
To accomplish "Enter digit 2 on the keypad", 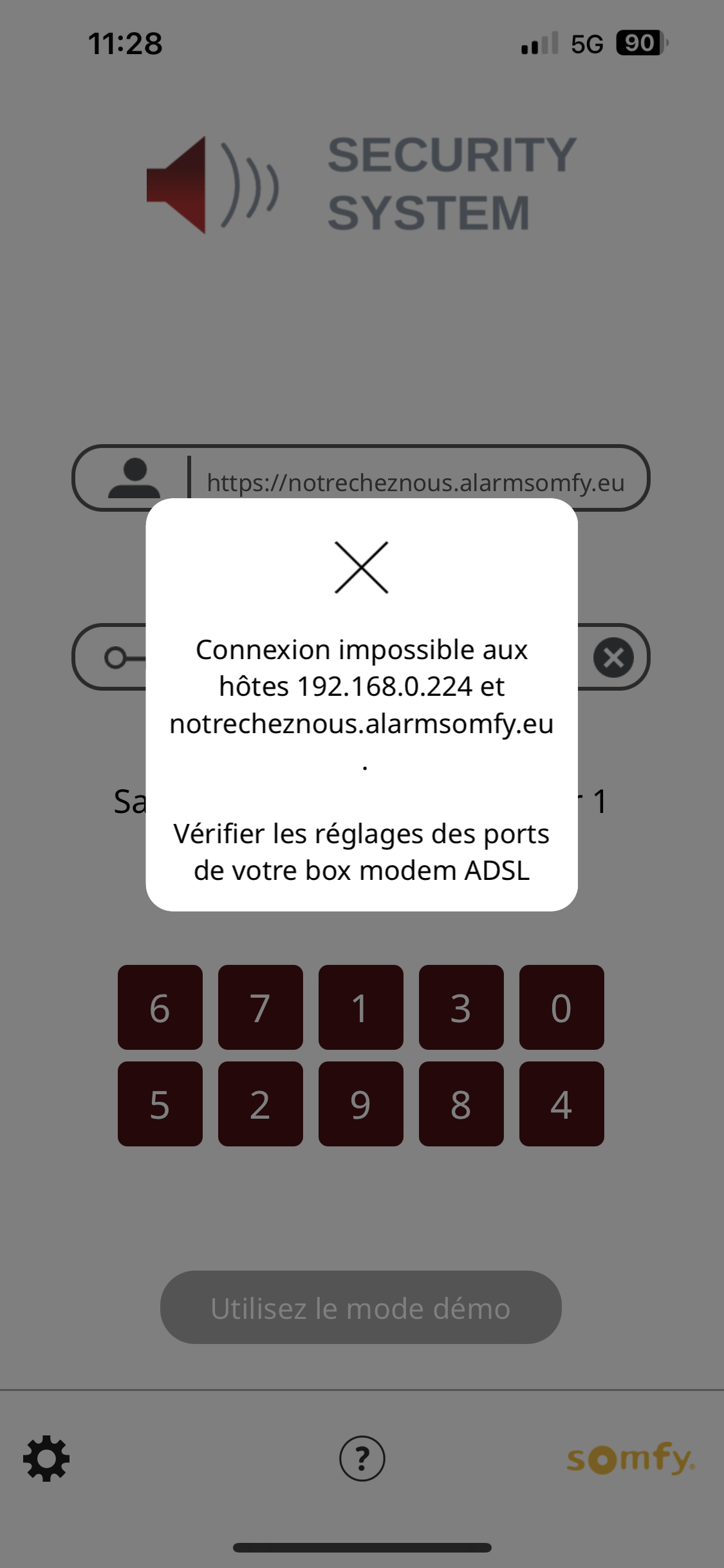I will tap(260, 1105).
